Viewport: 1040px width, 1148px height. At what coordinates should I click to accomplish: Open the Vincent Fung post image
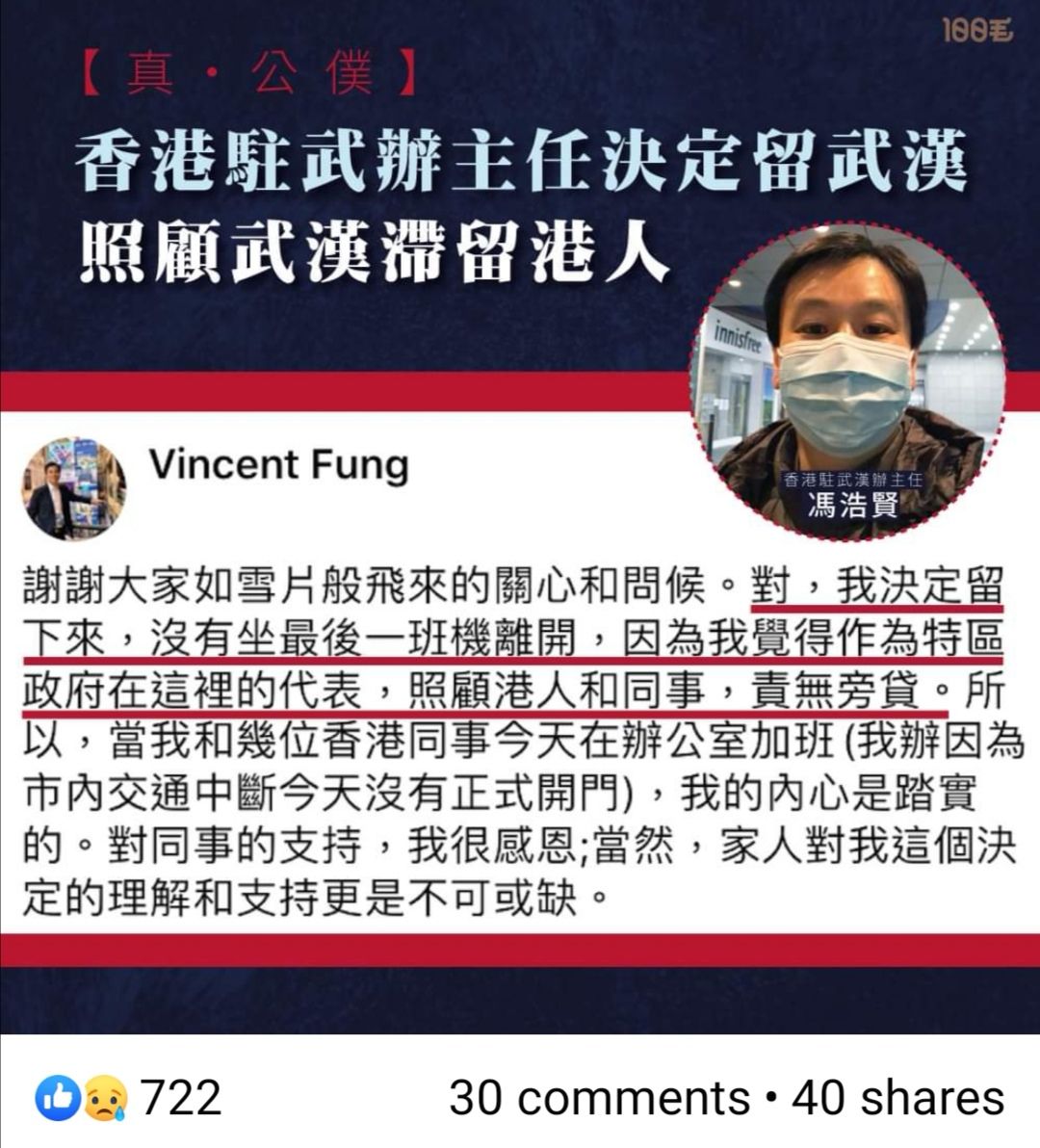click(x=520, y=520)
